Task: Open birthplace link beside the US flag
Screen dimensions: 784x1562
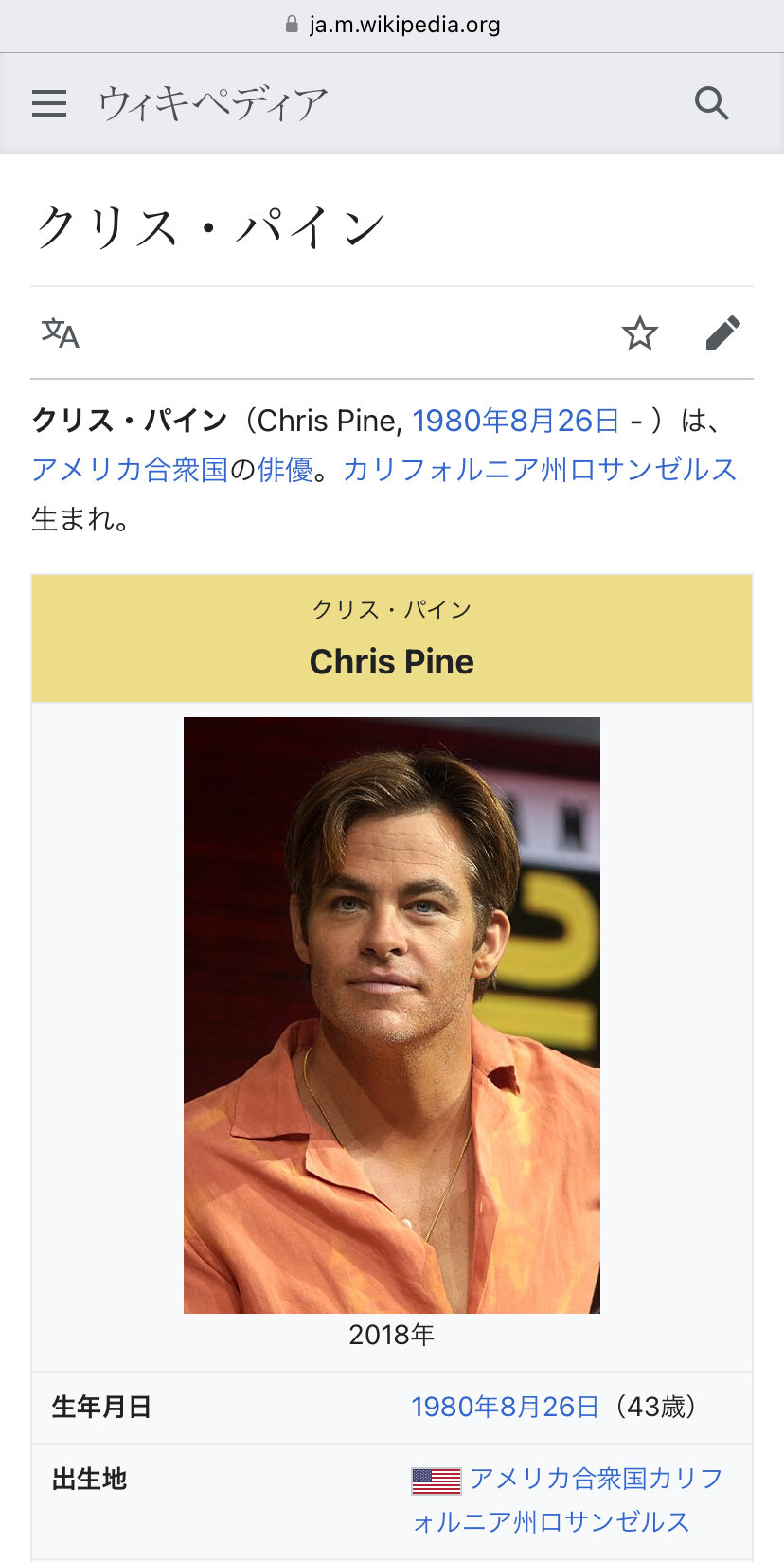Action: point(567,1500)
